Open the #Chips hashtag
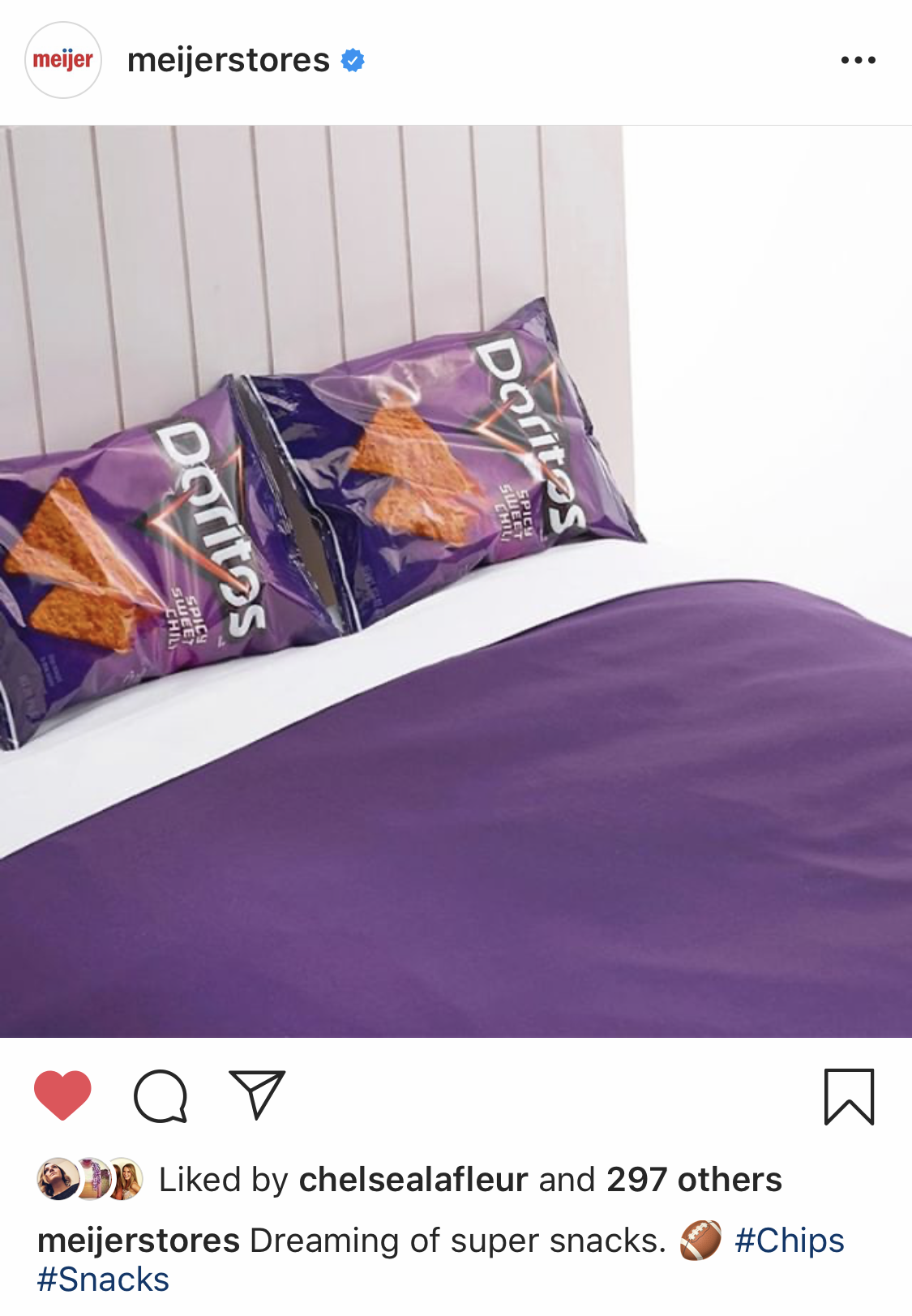 click(x=789, y=1241)
